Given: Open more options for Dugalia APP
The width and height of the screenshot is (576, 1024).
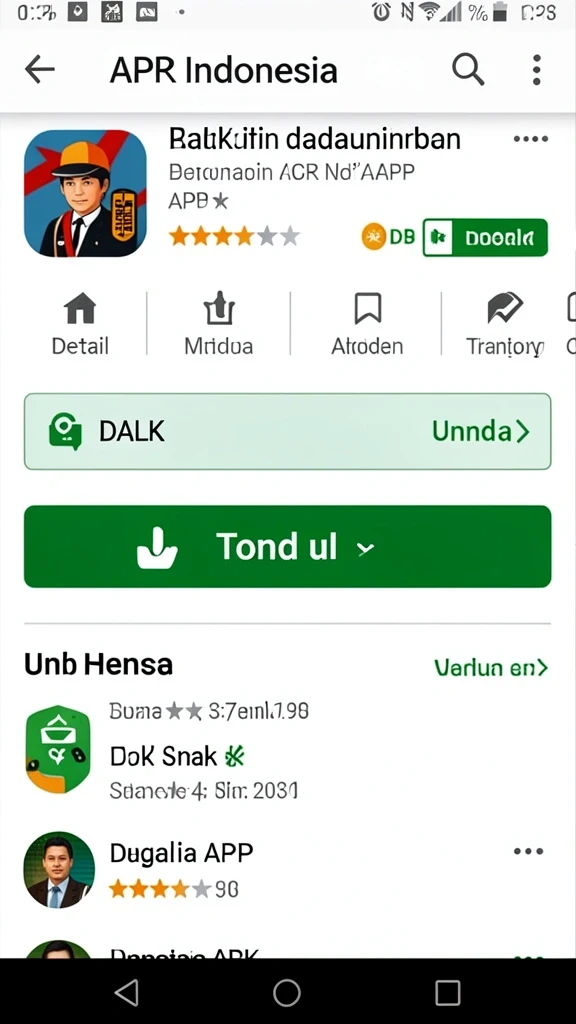Looking at the screenshot, I should [x=528, y=851].
